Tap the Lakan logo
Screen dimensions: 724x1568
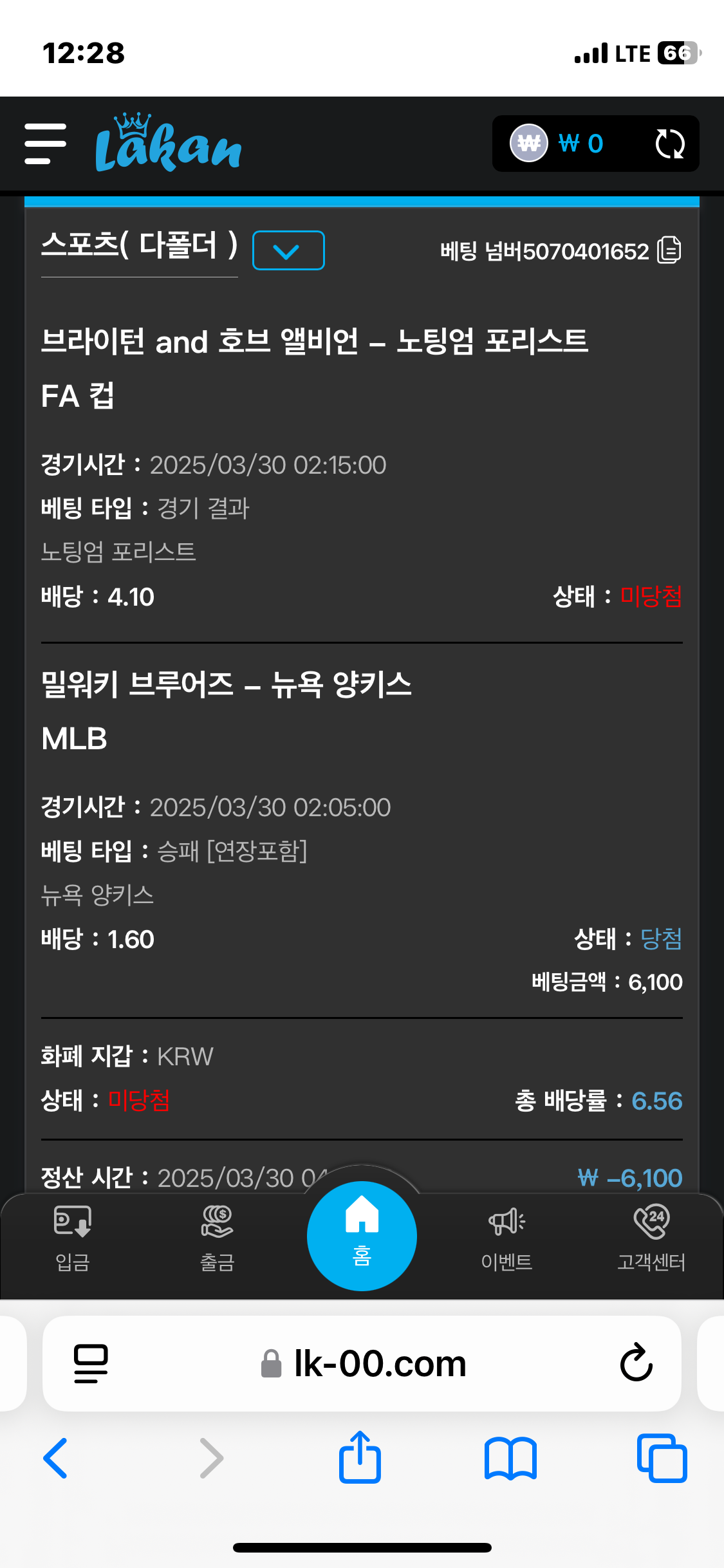[168, 144]
